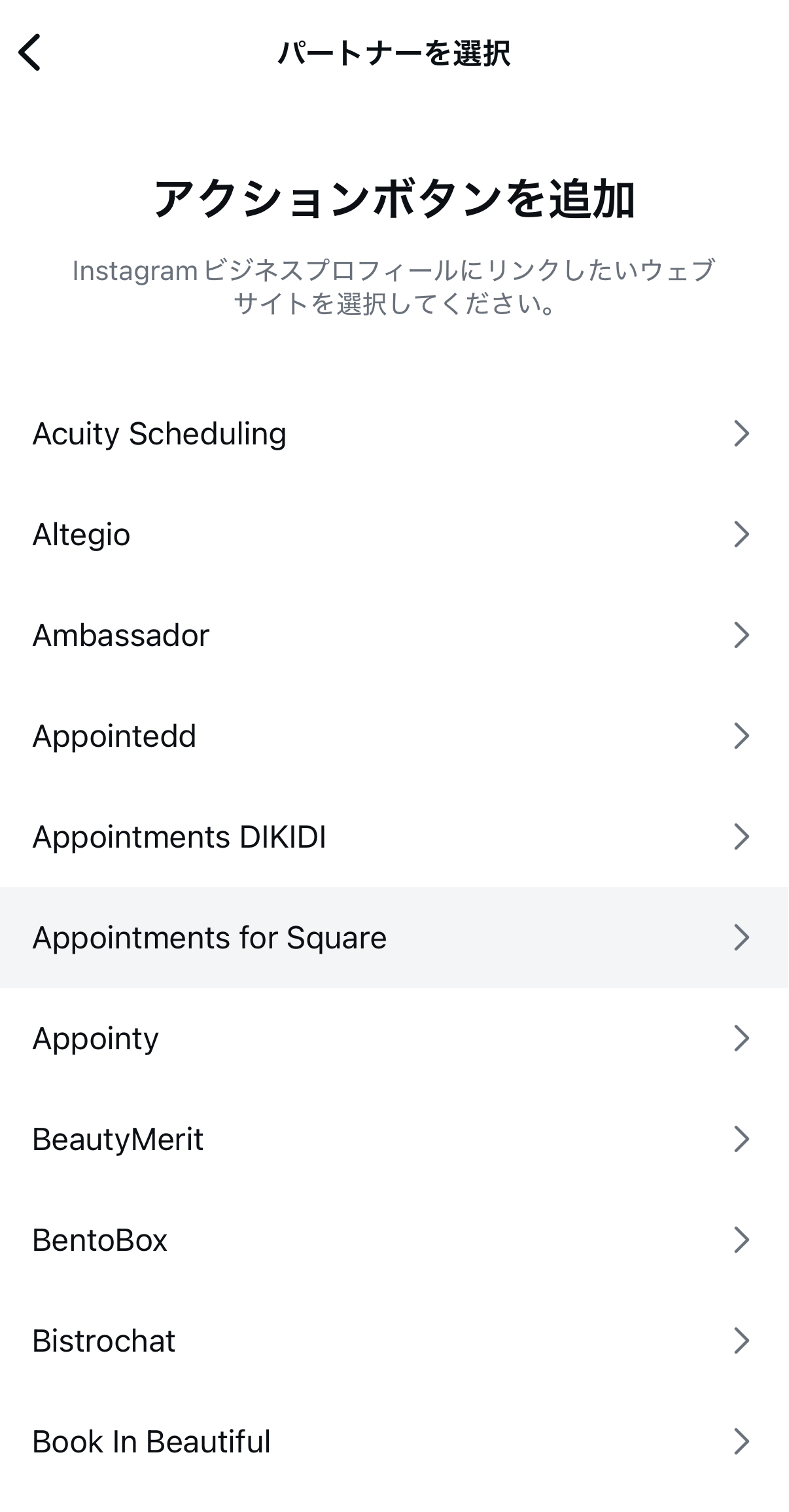The image size is (789, 1512).
Task: Tap the arrow beside Appointedd
Action: (x=743, y=736)
